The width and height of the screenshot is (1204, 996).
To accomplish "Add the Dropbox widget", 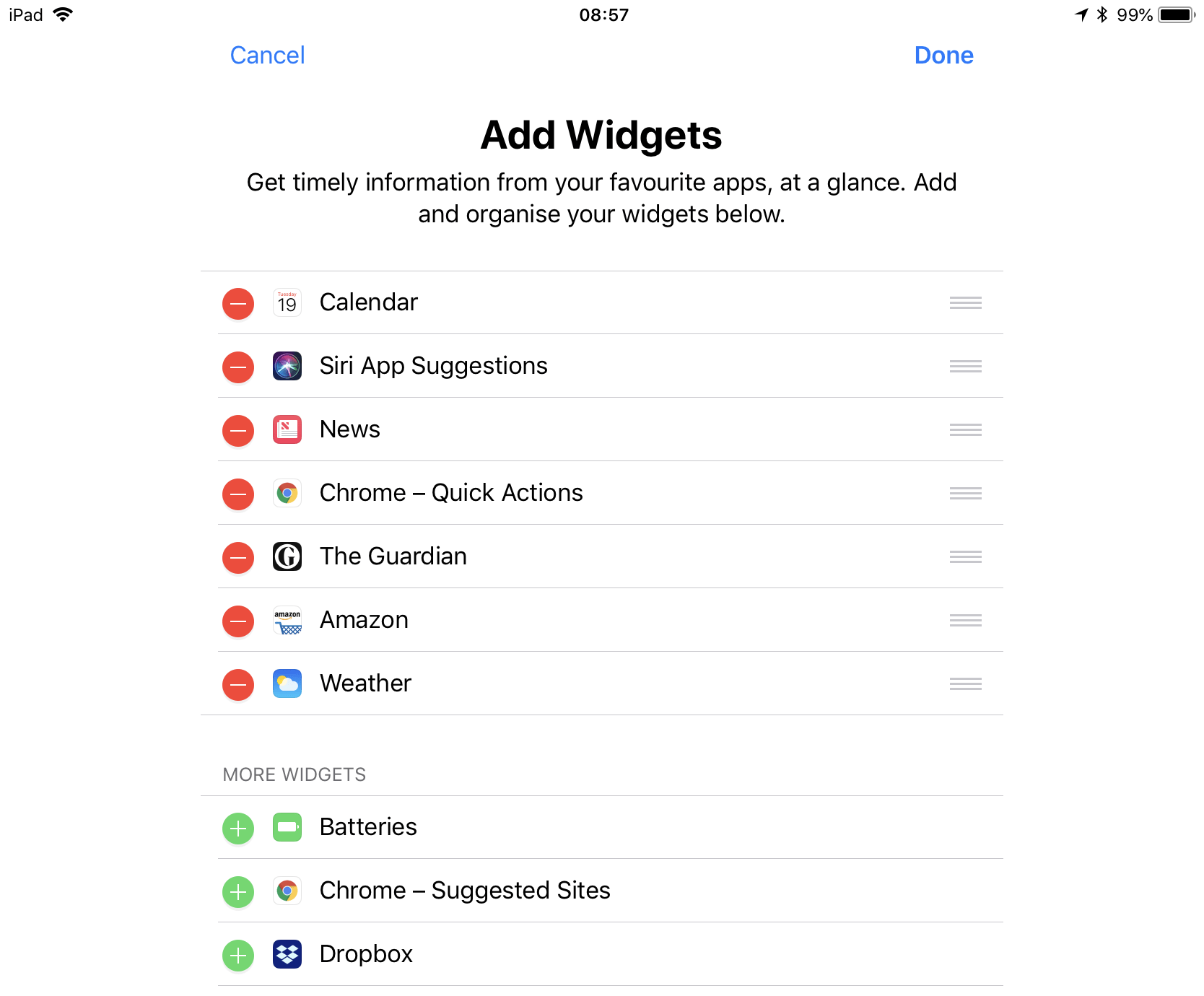I will (x=238, y=956).
